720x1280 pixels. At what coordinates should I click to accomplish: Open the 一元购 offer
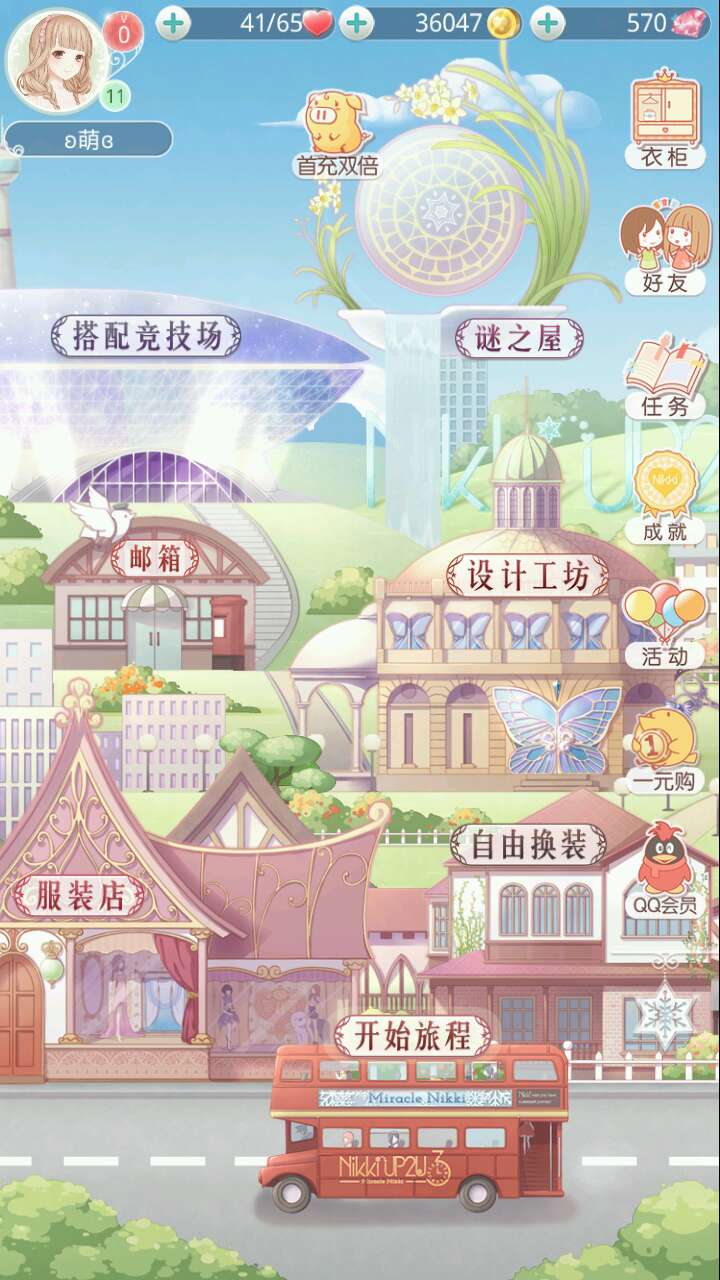tap(665, 750)
